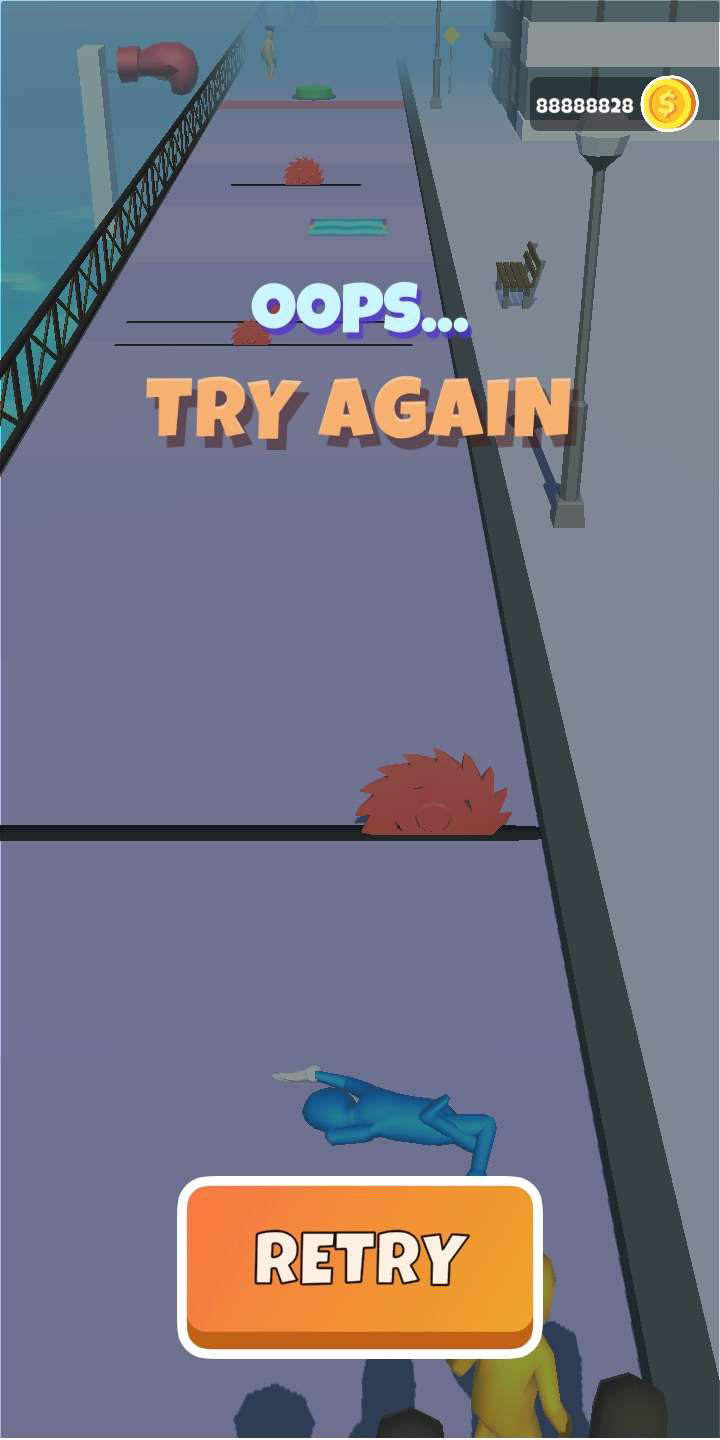The width and height of the screenshot is (720, 1440).
Task: Tap the RETRY button
Action: (360, 1263)
